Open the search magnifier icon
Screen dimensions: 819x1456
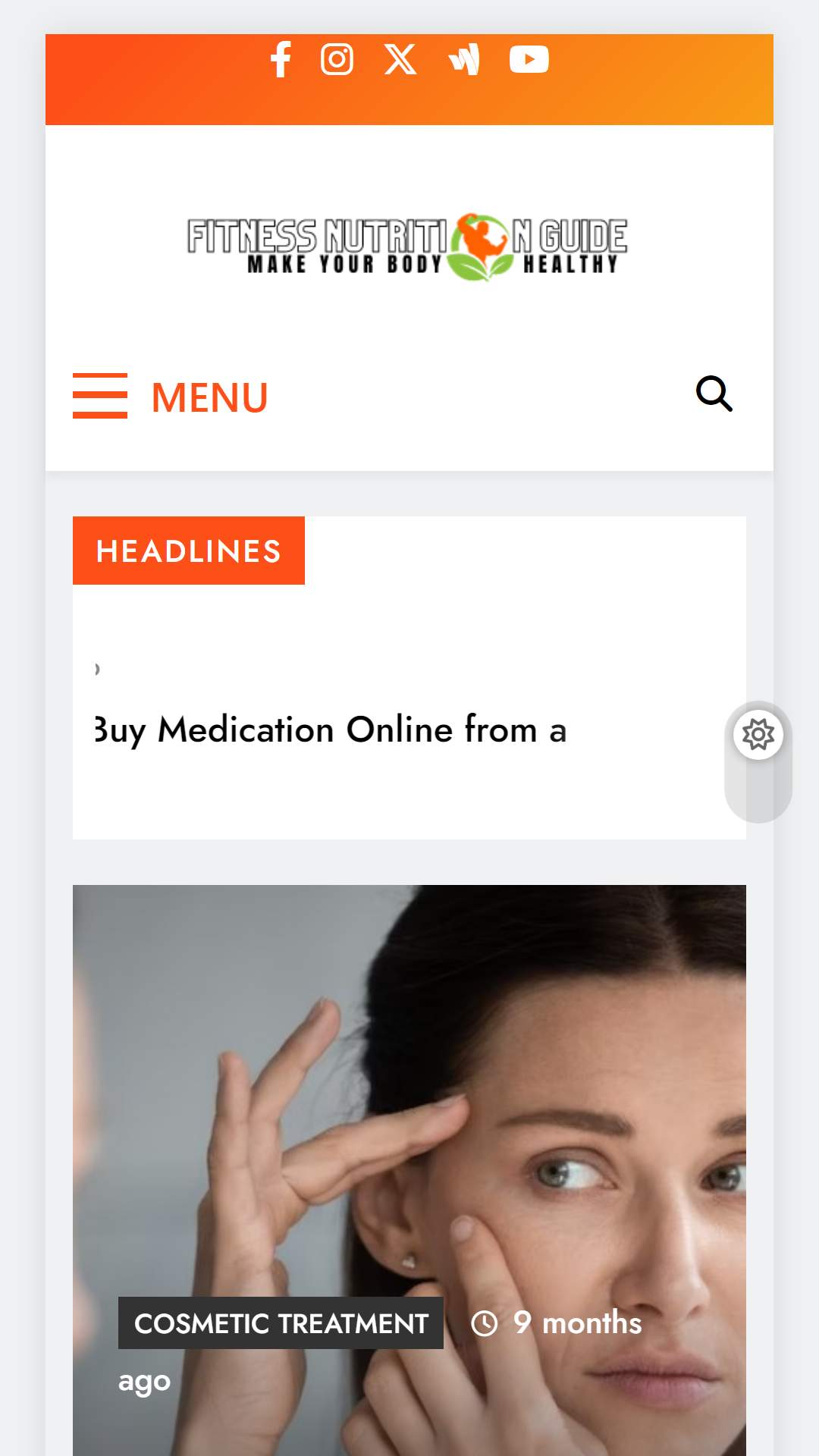pyautogui.click(x=714, y=394)
